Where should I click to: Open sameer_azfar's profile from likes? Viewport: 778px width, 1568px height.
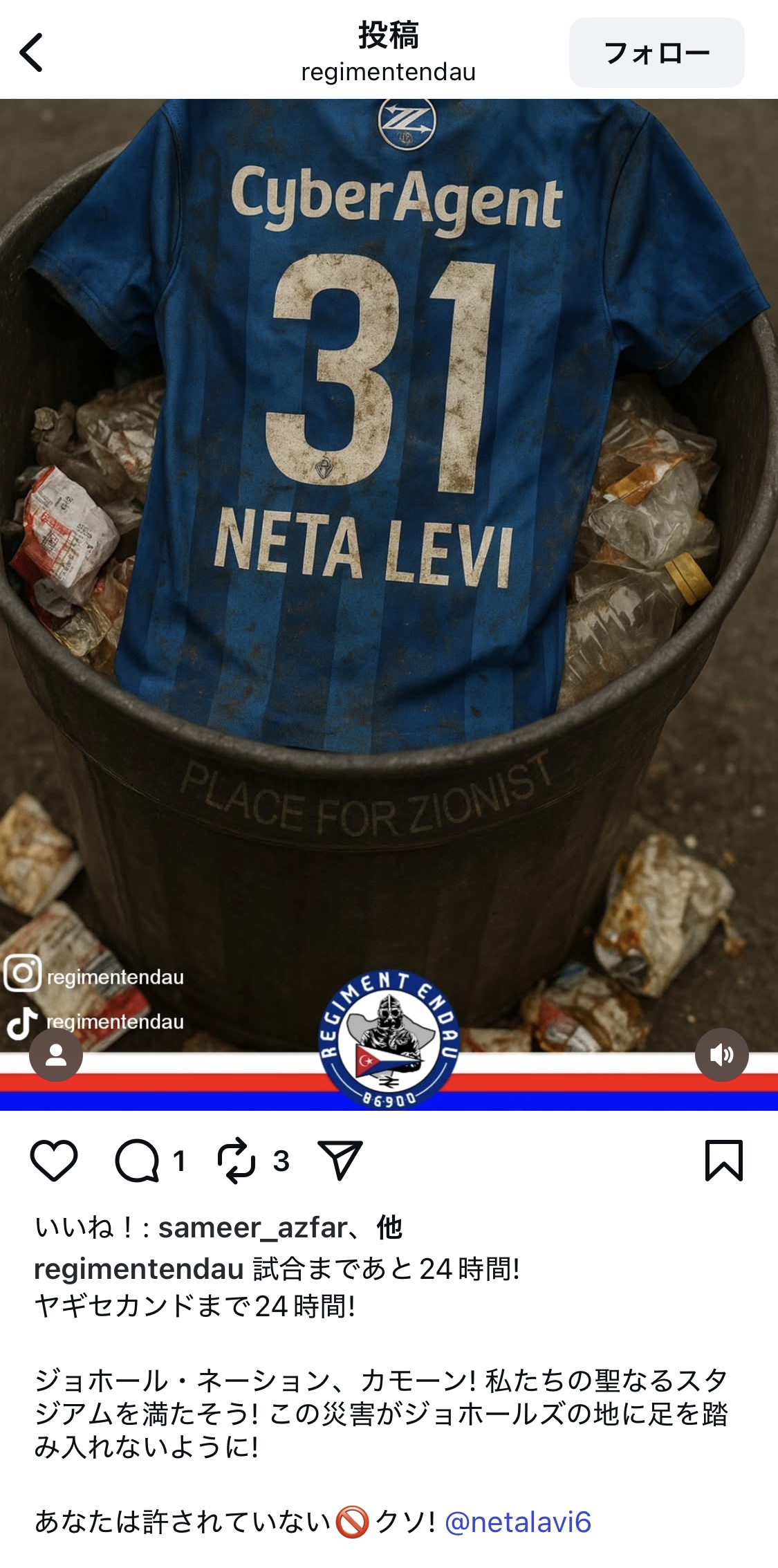point(252,1228)
